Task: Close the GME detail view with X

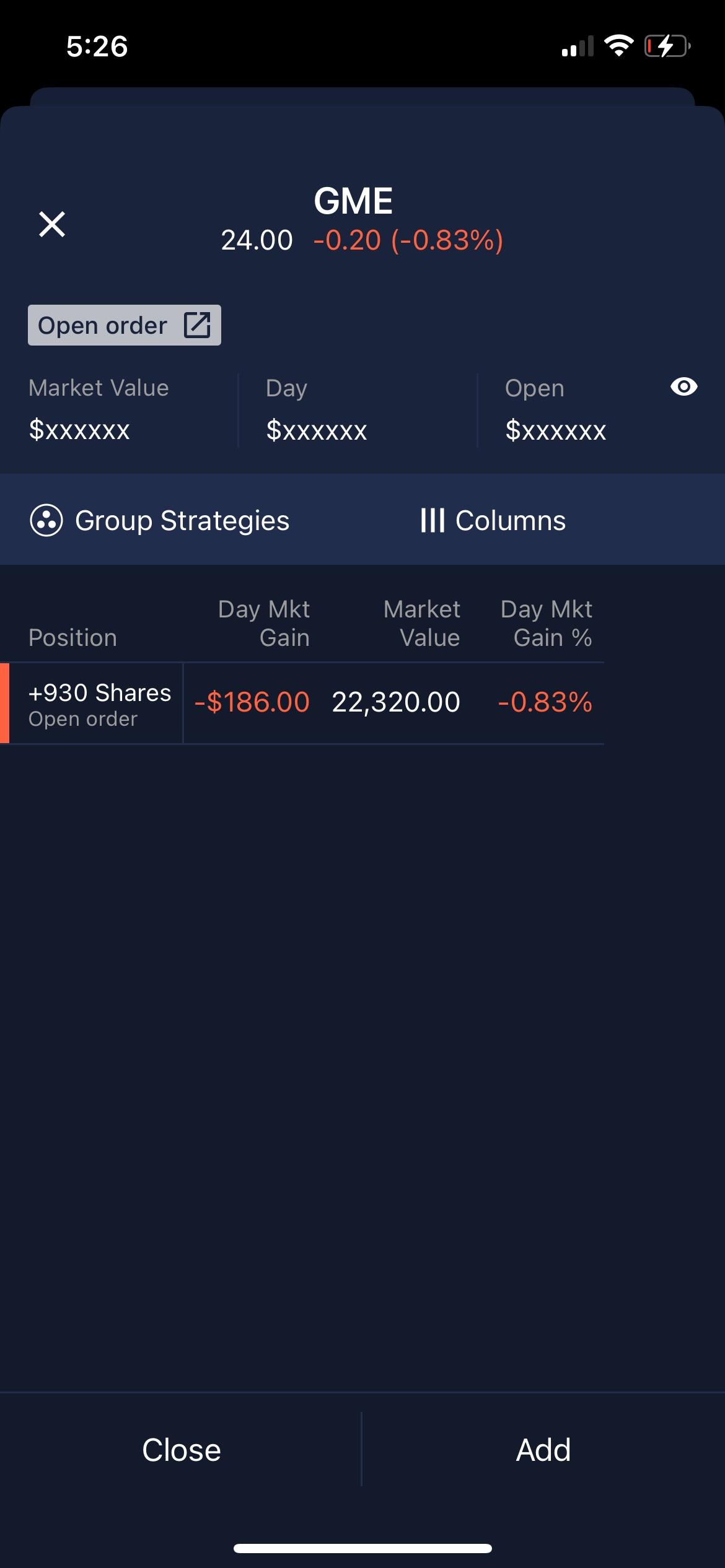Action: coord(53,224)
